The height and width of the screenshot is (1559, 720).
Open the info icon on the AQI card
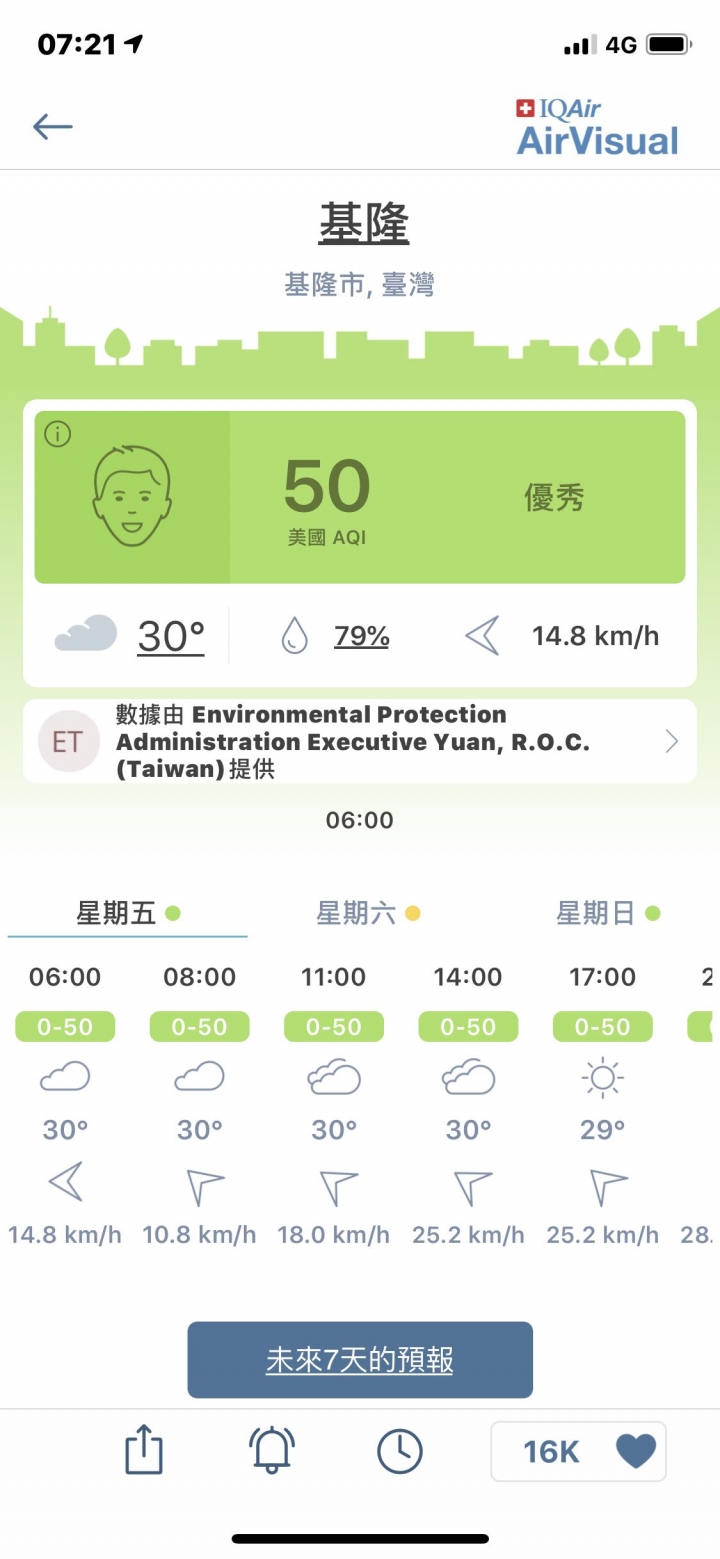(x=58, y=435)
